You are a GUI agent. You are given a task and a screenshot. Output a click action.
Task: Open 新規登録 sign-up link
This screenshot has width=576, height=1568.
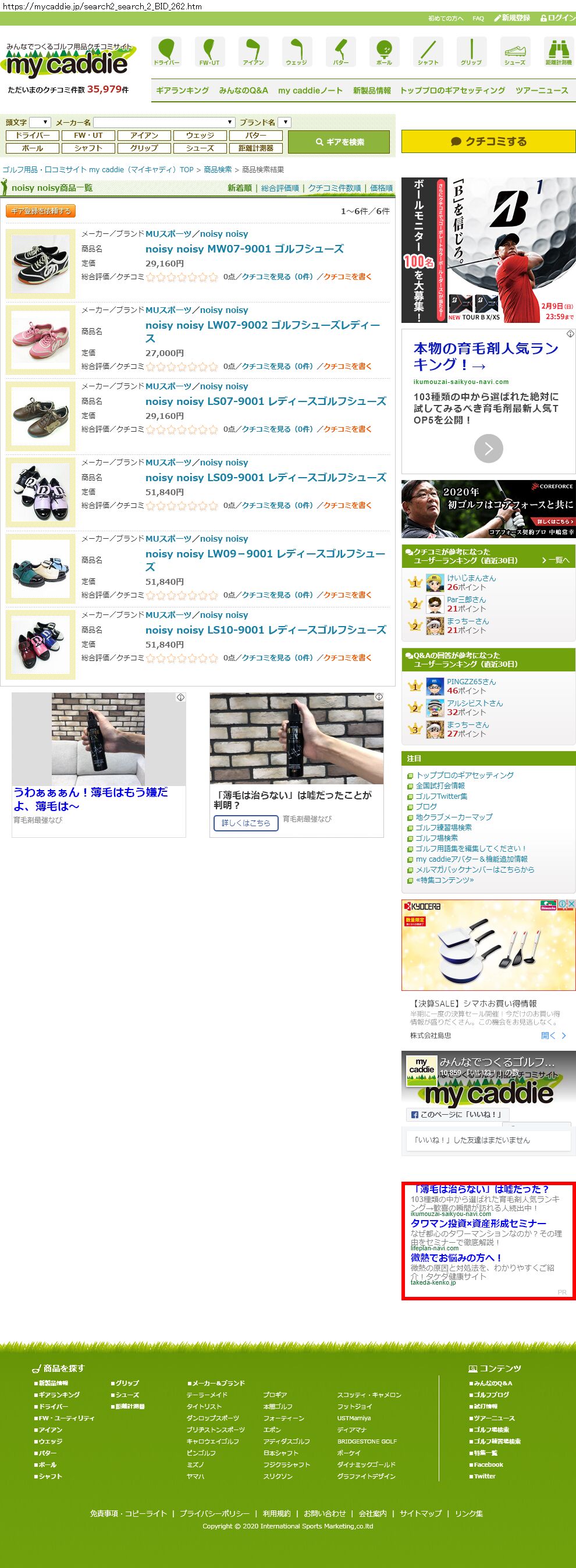point(511,17)
